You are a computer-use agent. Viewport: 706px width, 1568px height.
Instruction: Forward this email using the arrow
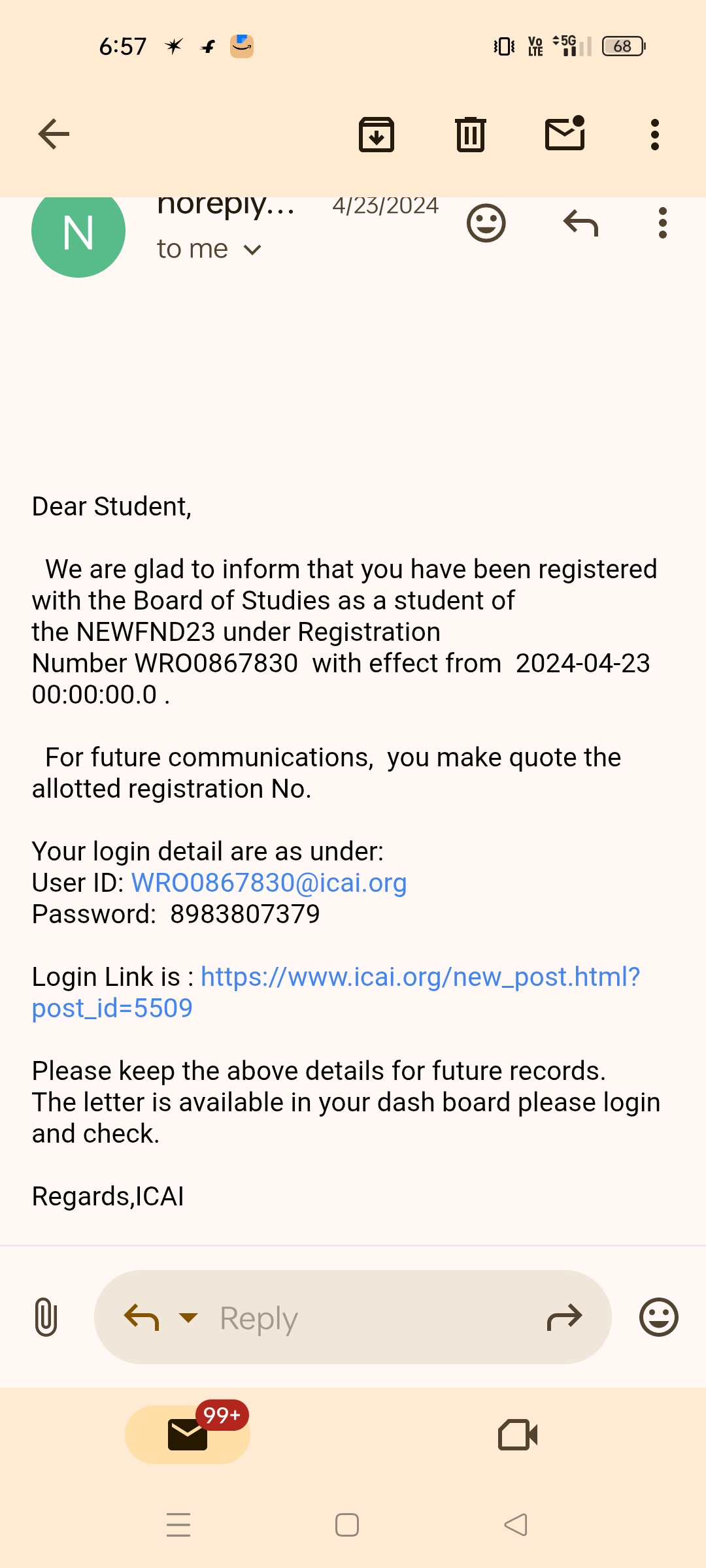click(x=564, y=1317)
